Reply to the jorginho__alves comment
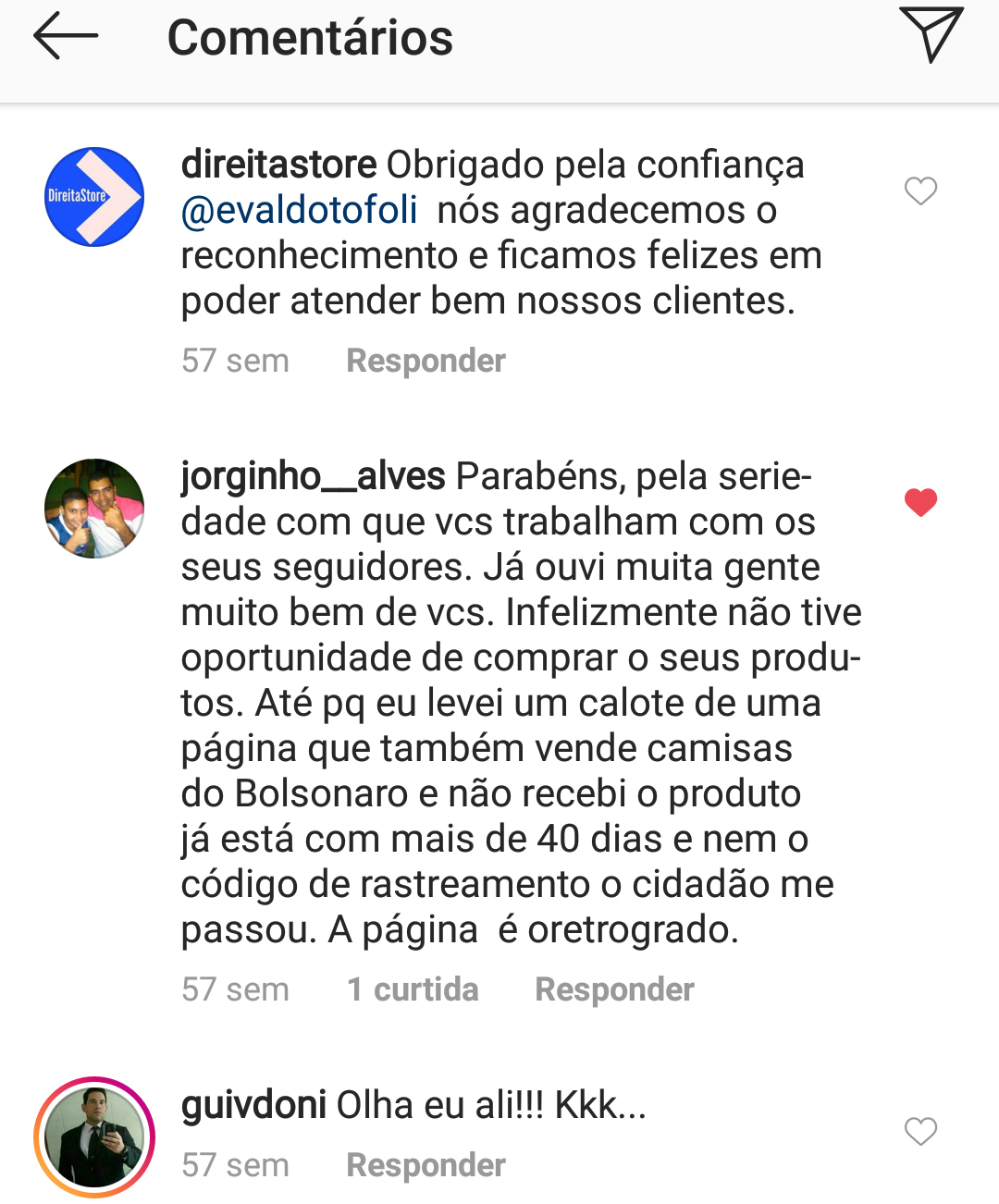Screen dimensions: 999x1204 point(614,989)
